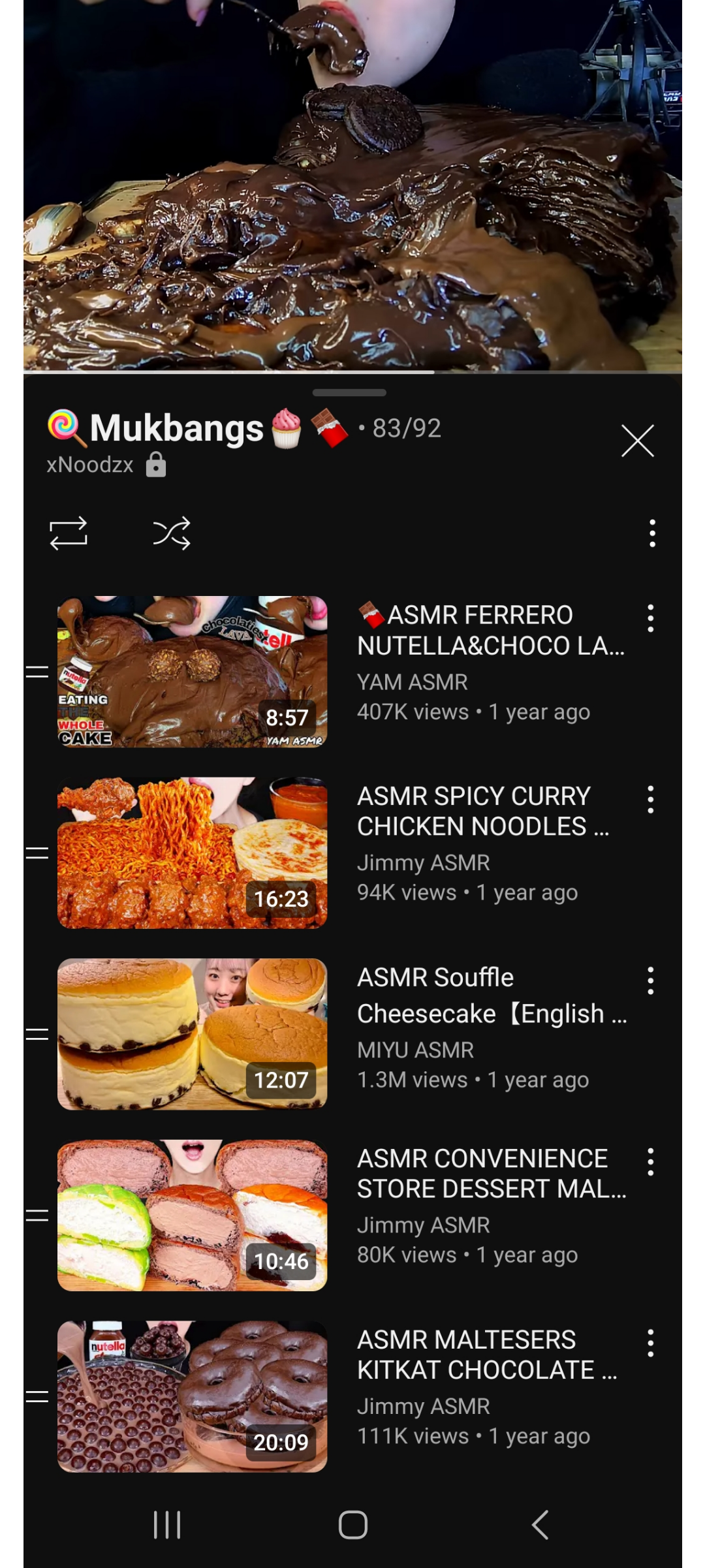Play ASMR Ferrero Nutella & Choco Lava video
The width and height of the screenshot is (705, 1568).
click(x=192, y=672)
